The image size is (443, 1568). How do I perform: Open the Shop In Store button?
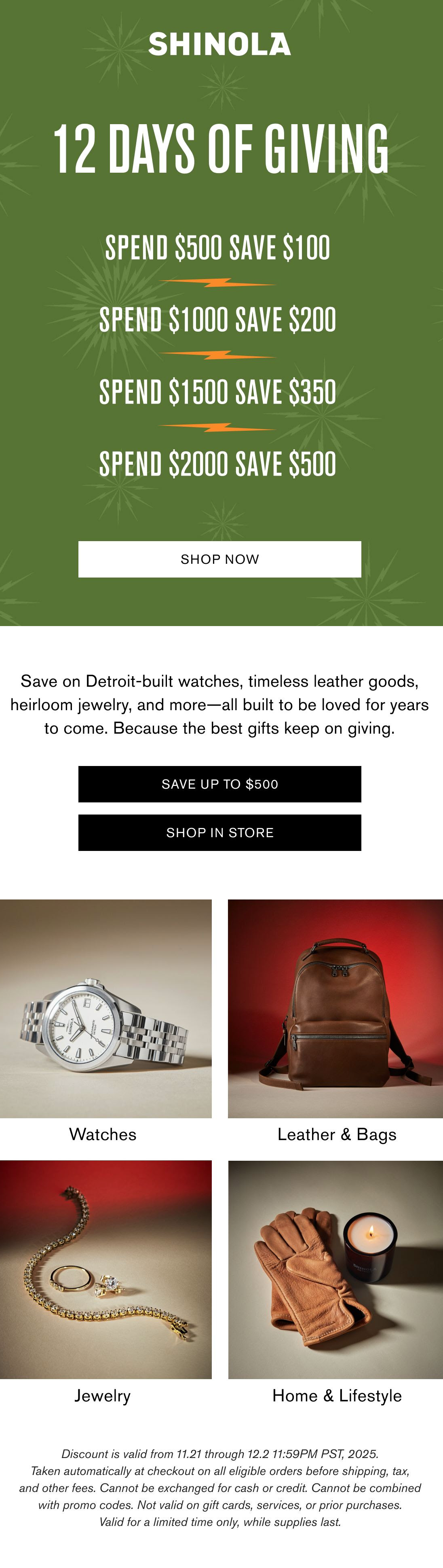coord(219,833)
